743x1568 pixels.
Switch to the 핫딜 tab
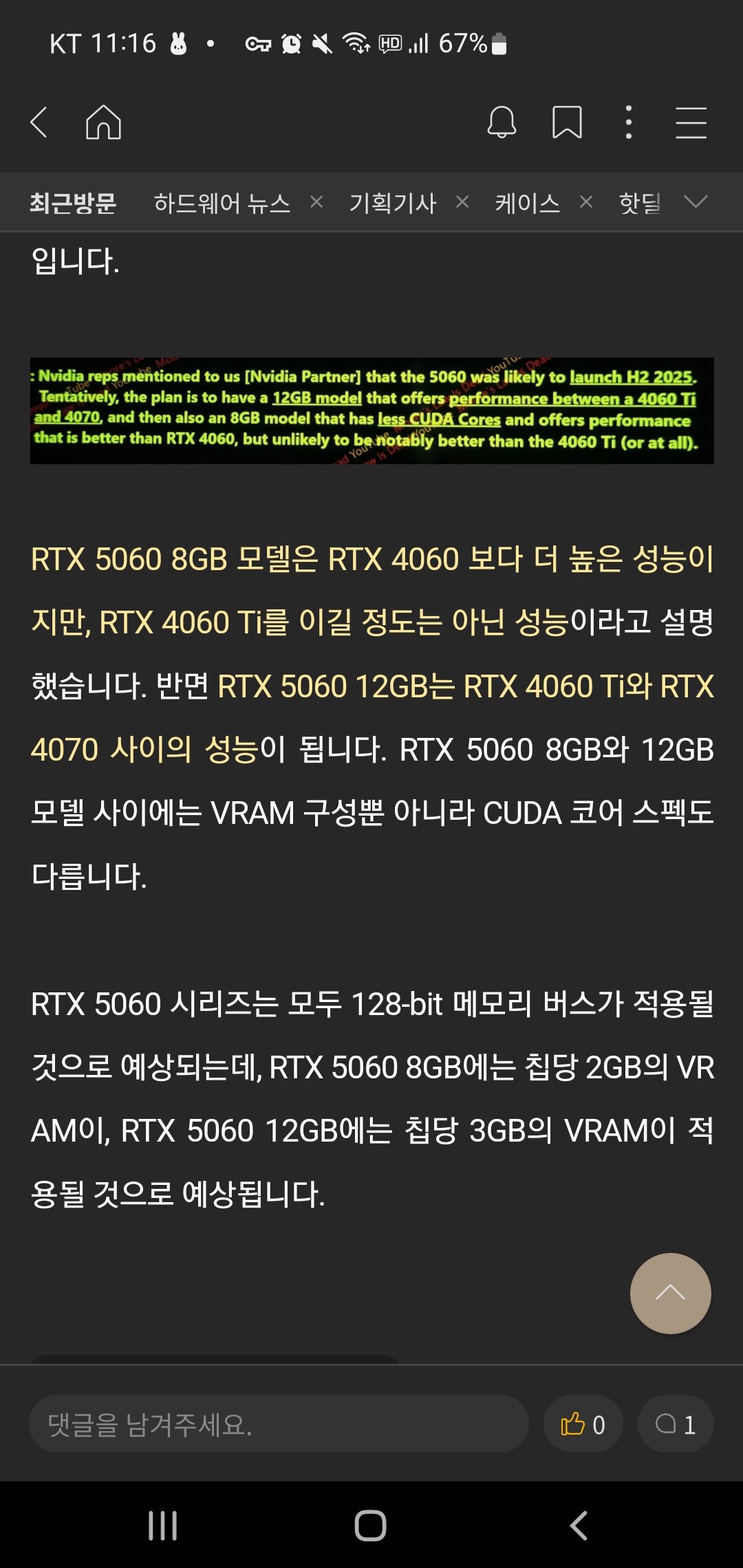coord(640,203)
